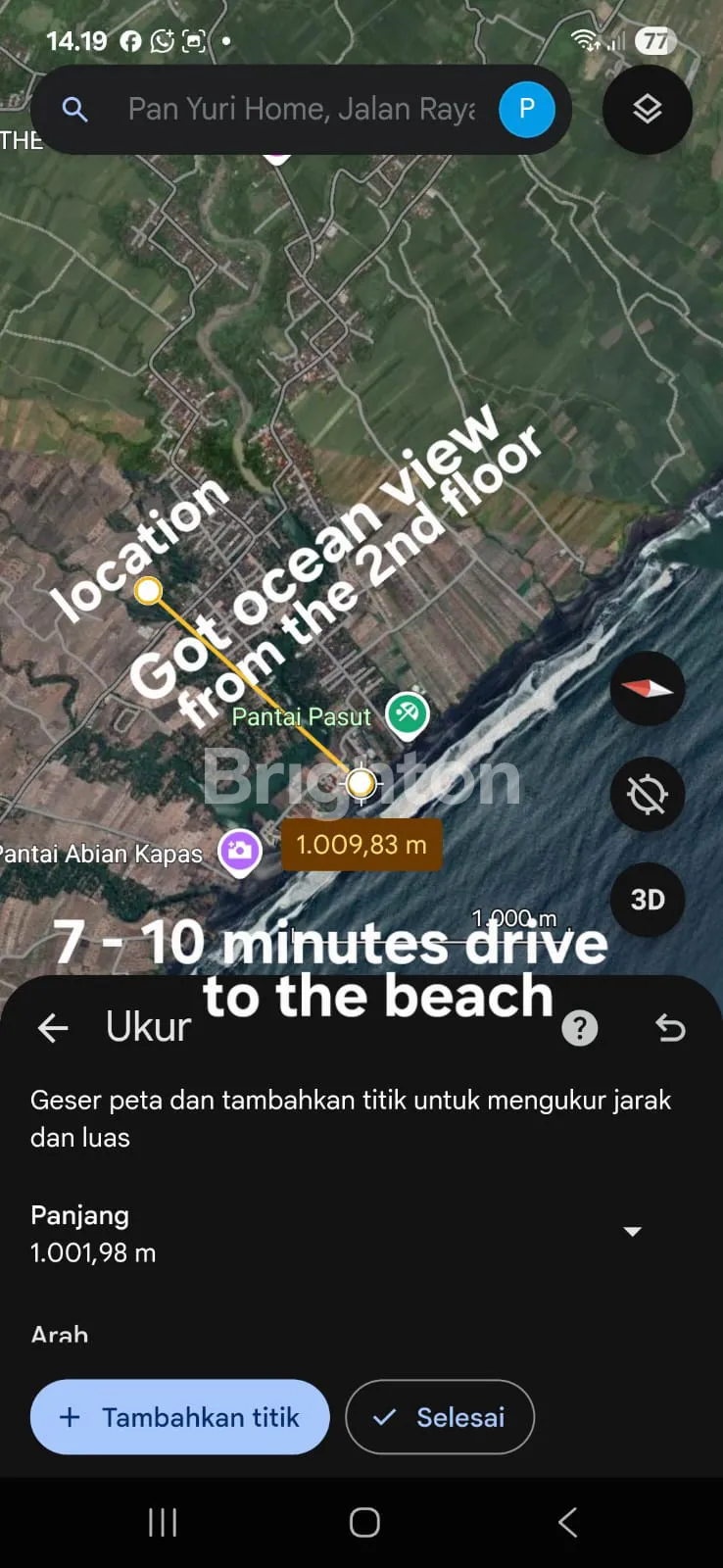This screenshot has width=723, height=1568.
Task: Tap Tambahkan titik to add a point
Action: [180, 1417]
